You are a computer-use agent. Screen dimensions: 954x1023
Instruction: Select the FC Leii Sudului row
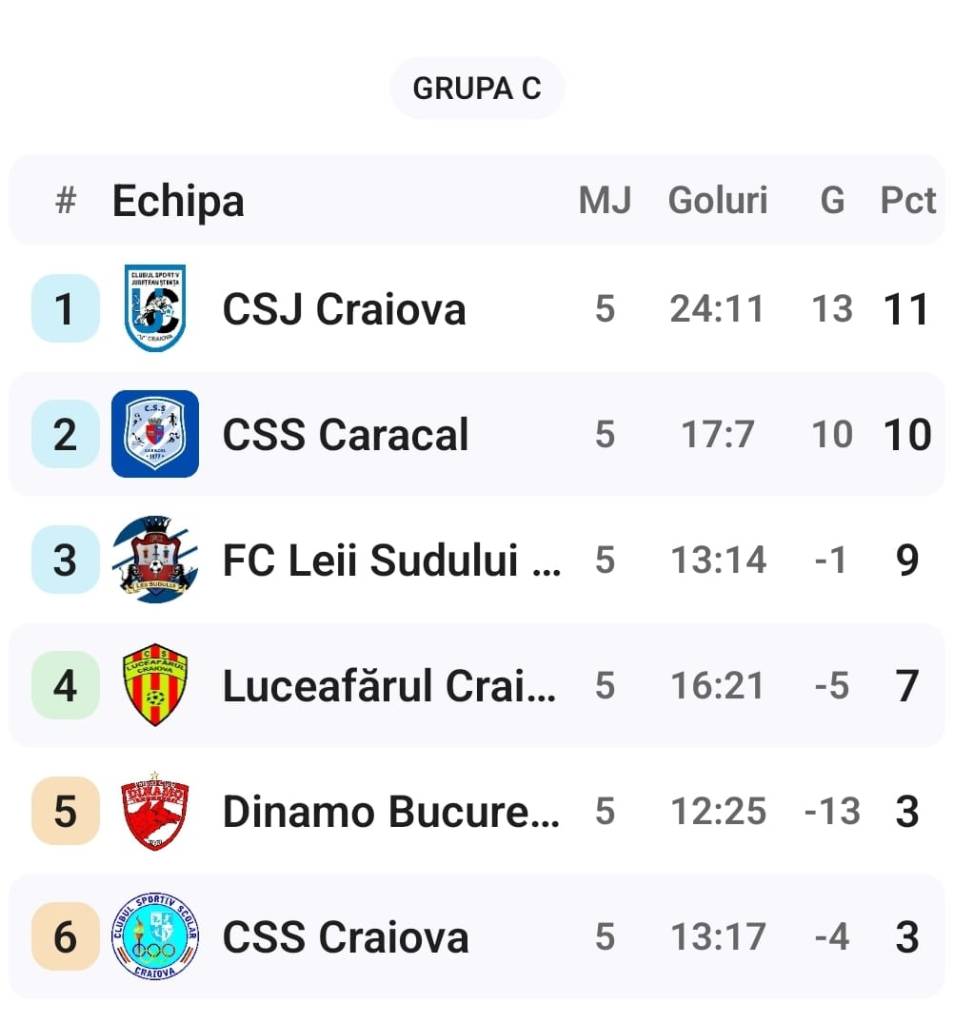coord(477,560)
